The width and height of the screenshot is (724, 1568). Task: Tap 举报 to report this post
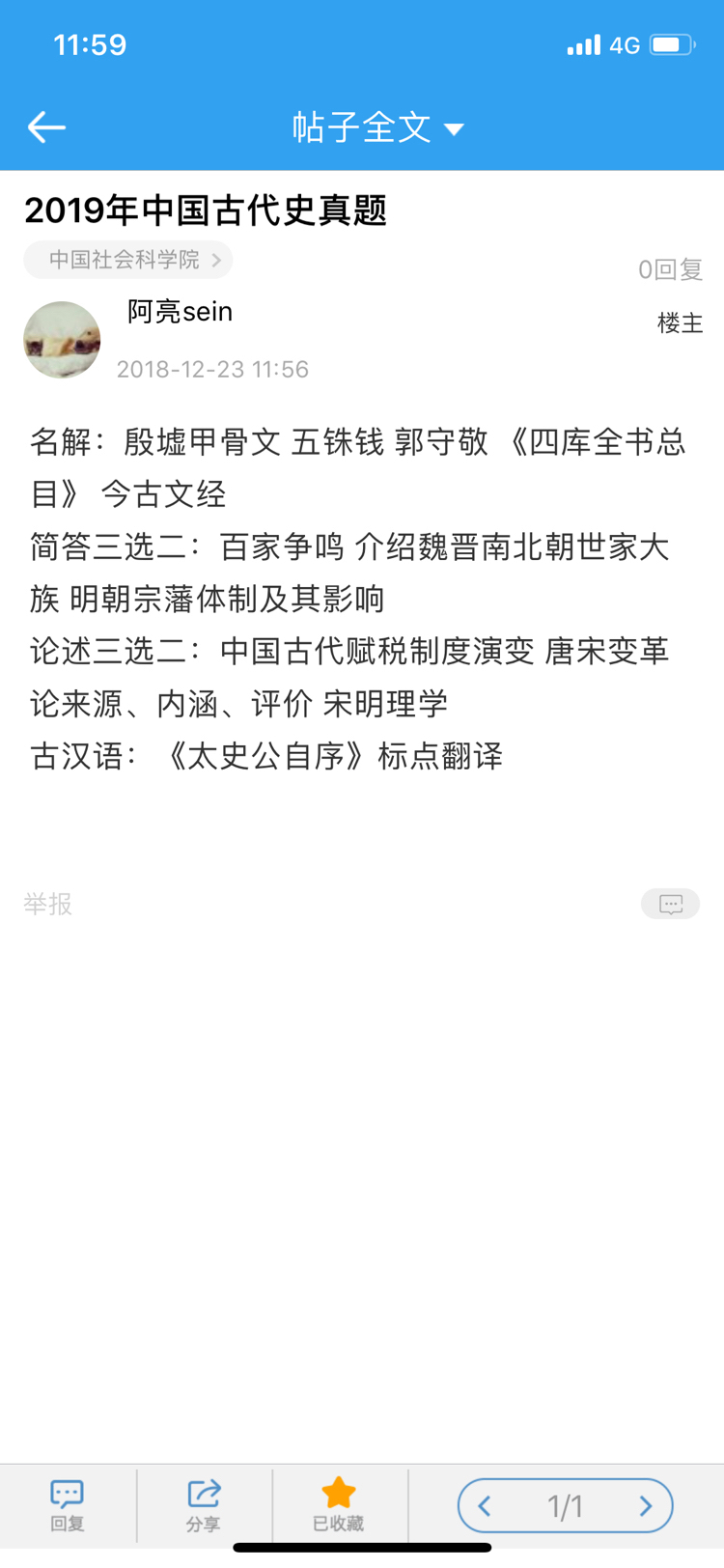48,904
